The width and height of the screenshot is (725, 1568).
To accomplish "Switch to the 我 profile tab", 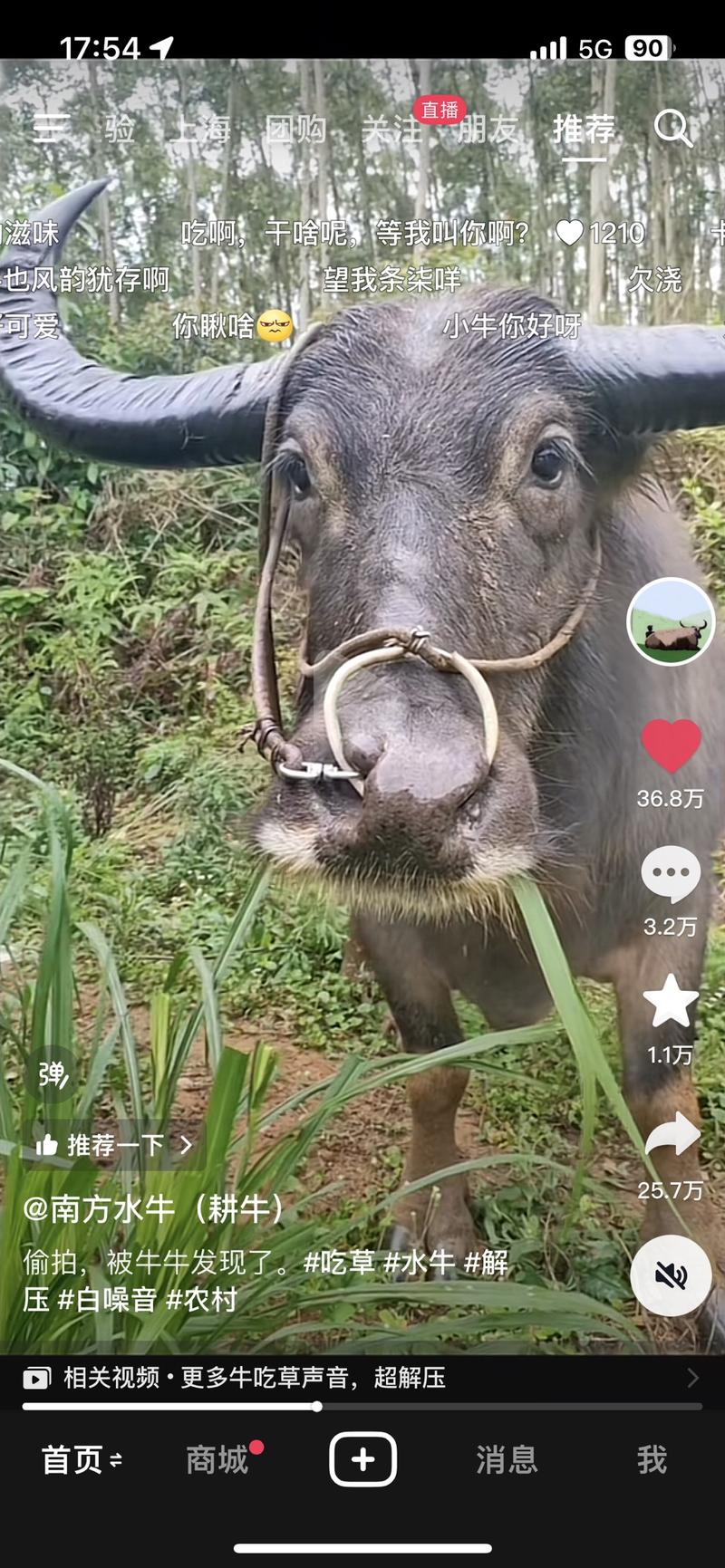I will (x=652, y=1460).
